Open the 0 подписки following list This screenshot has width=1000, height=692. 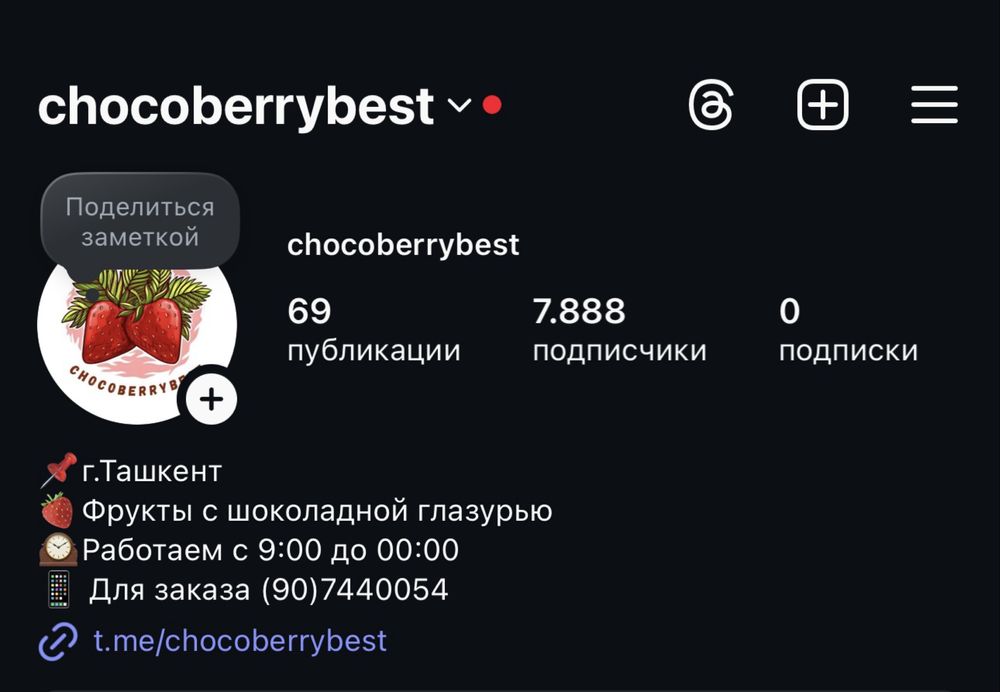tap(848, 330)
